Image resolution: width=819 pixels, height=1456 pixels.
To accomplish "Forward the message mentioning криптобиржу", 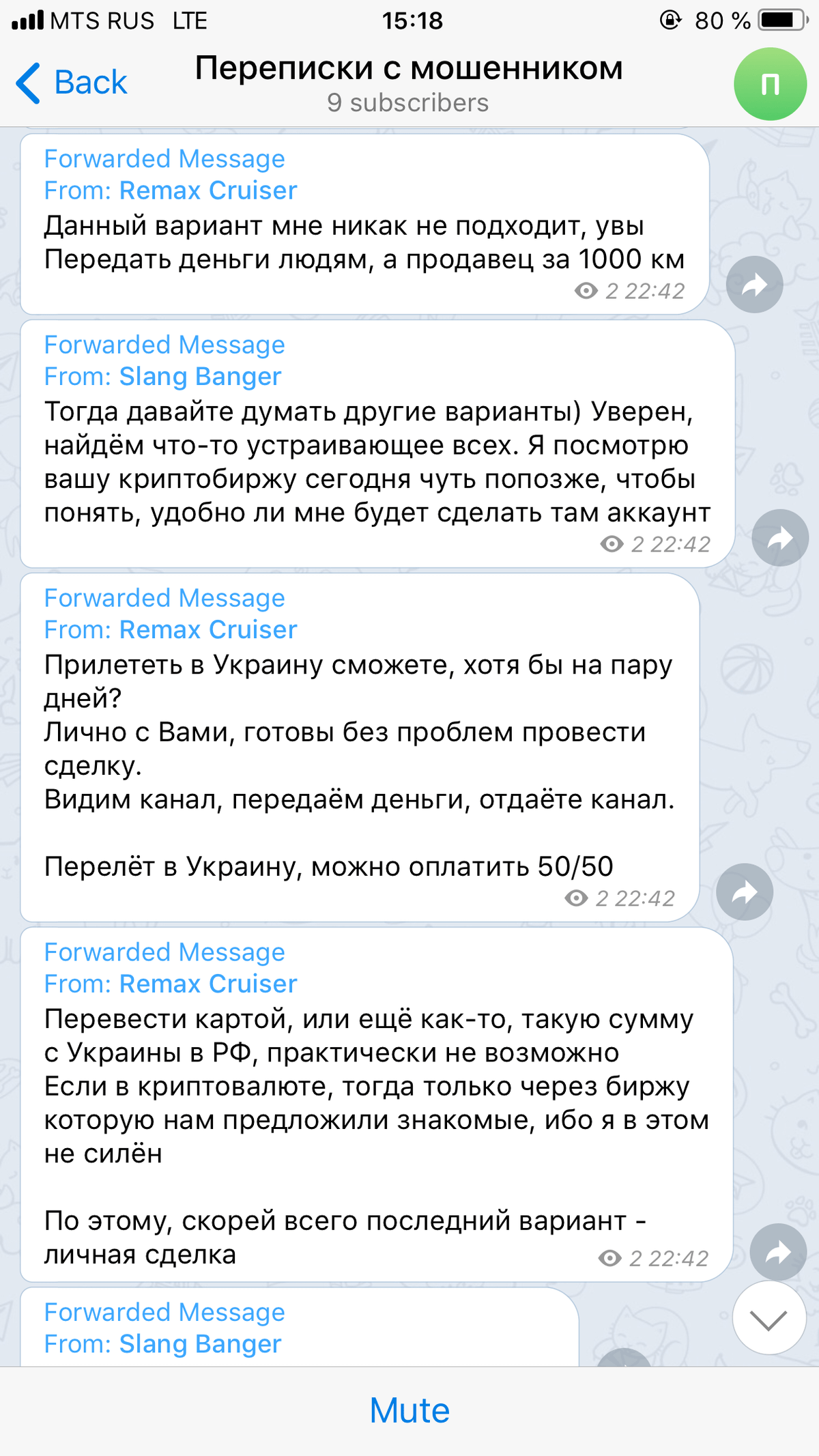I will pyautogui.click(x=780, y=538).
